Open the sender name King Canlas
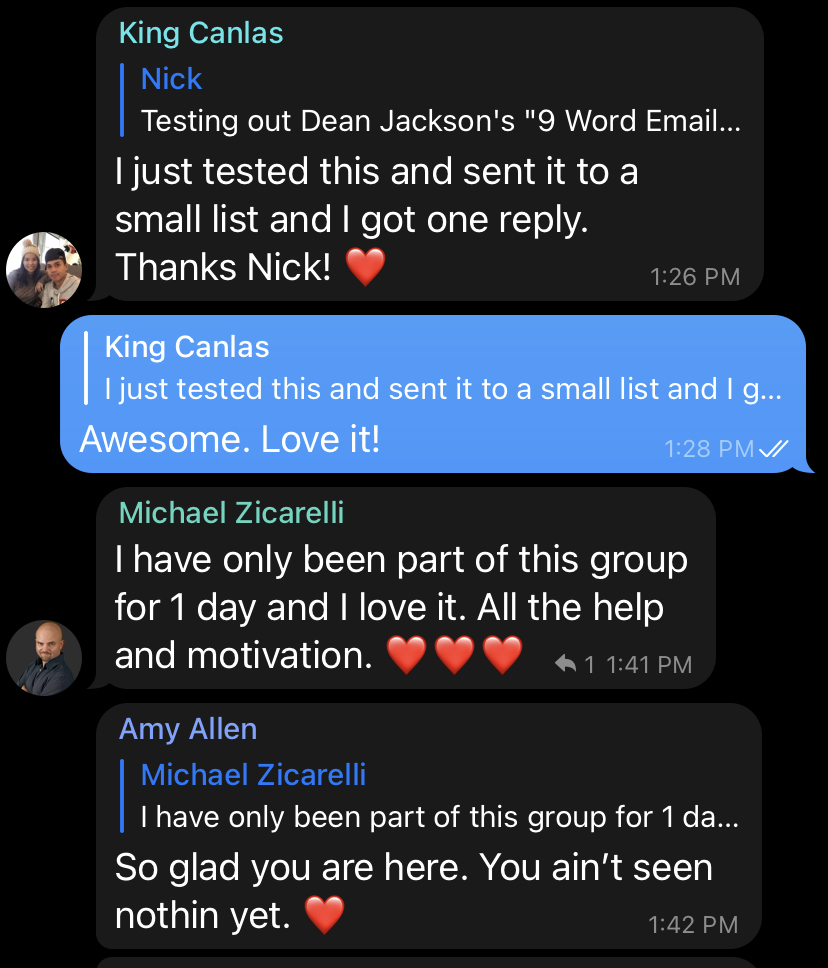 (200, 33)
